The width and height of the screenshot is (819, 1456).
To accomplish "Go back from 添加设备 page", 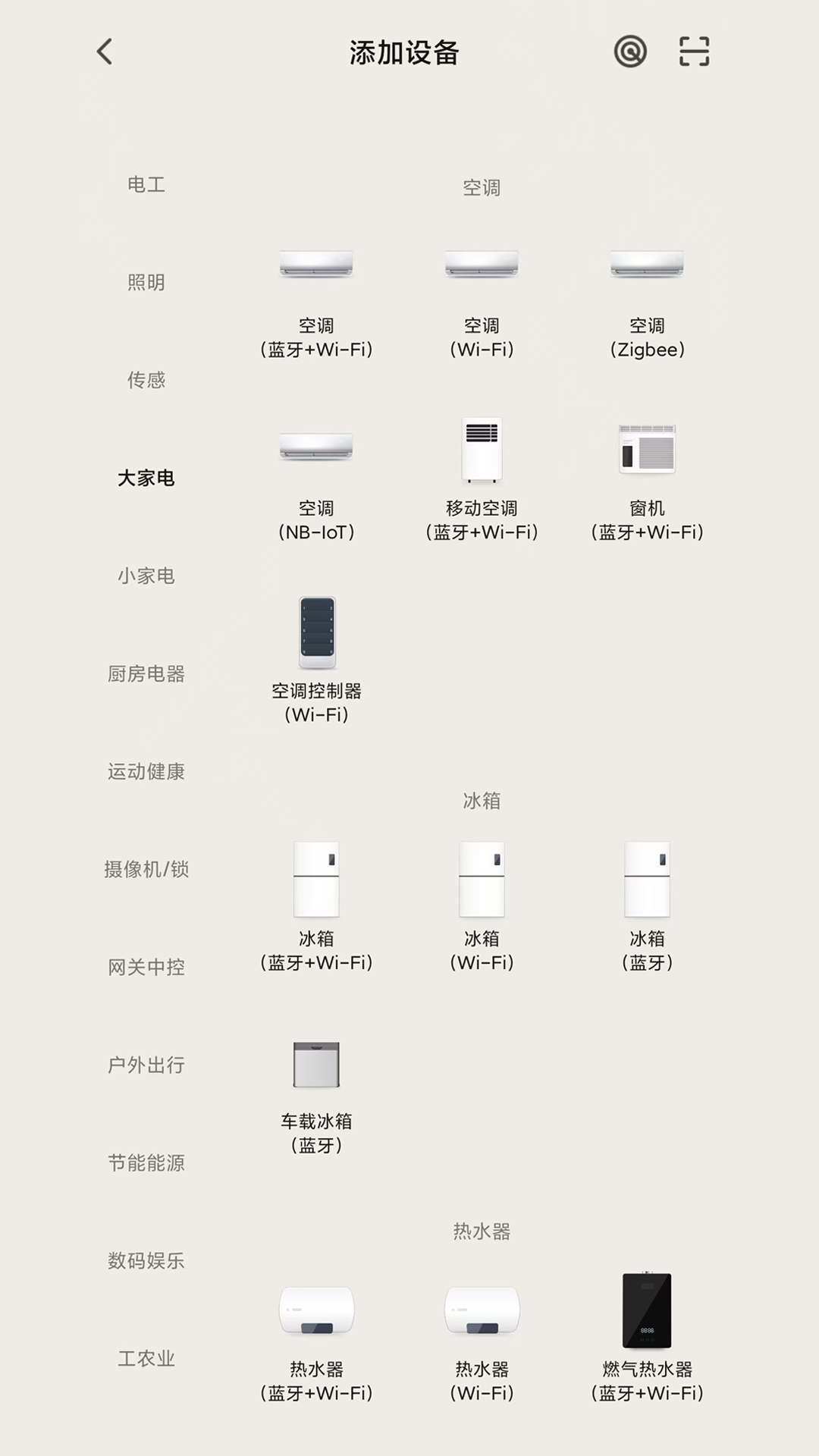I will 105,52.
